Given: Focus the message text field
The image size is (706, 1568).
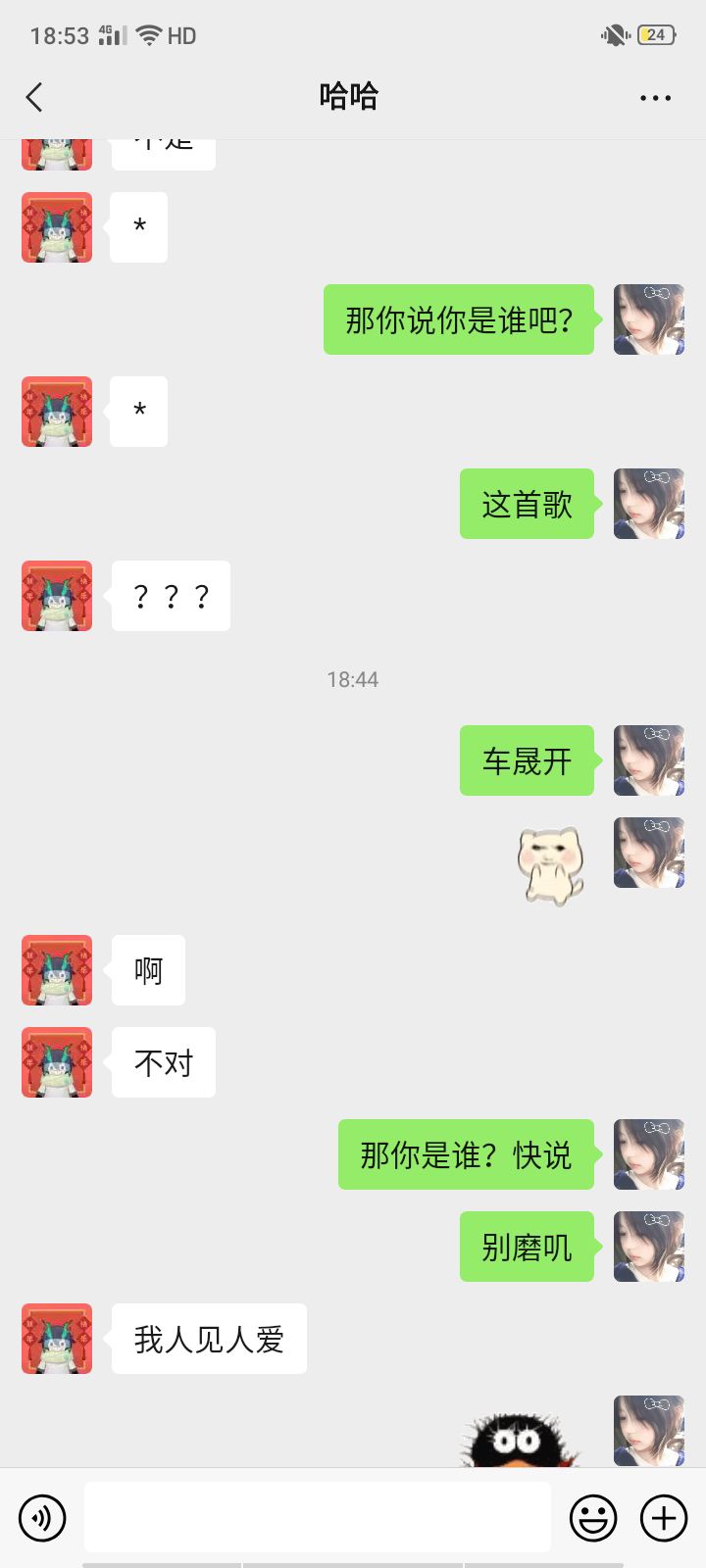Looking at the screenshot, I should [x=318, y=1516].
